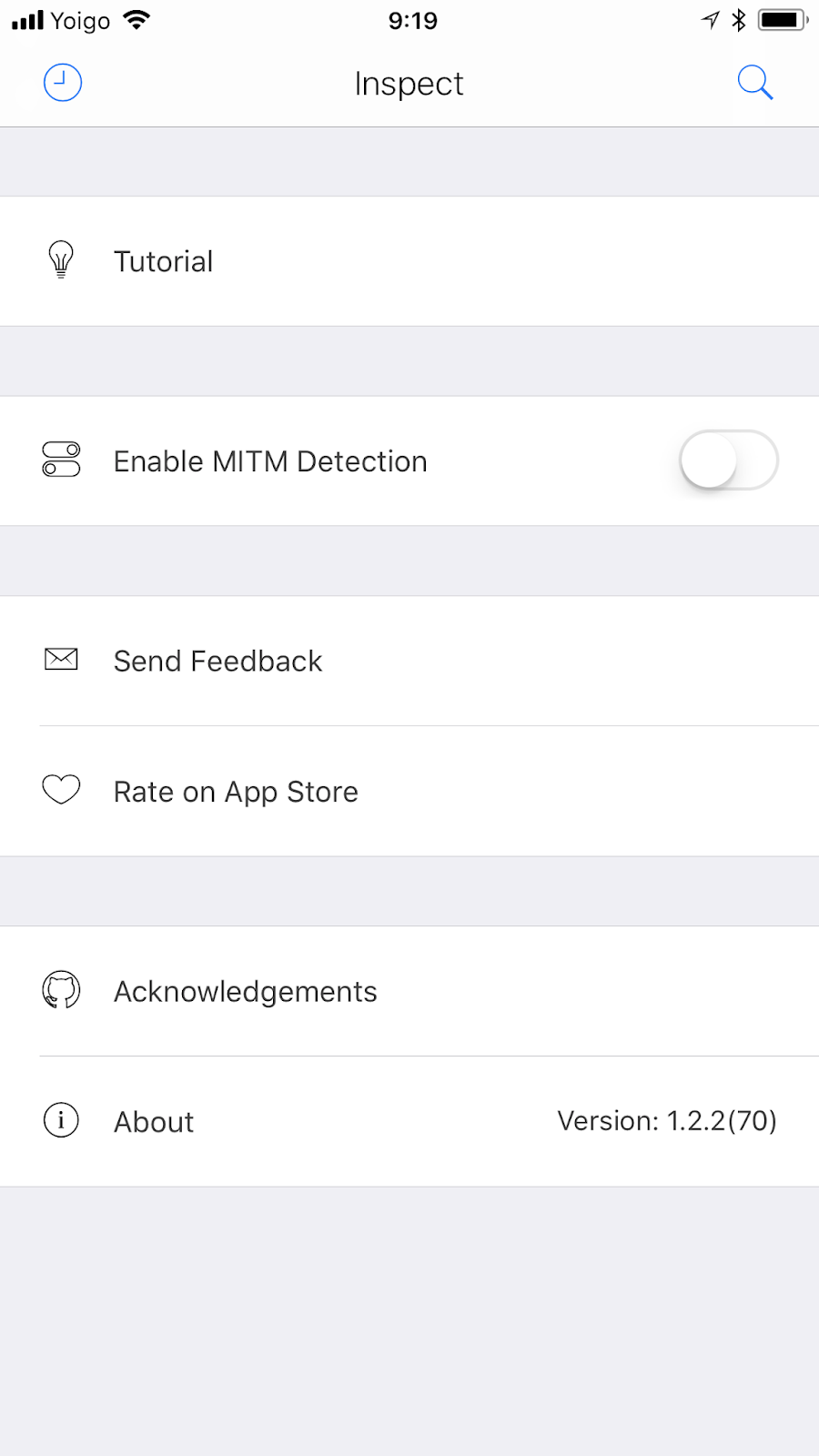The image size is (819, 1456).
Task: Open the Tutorial row
Action: click(409, 261)
